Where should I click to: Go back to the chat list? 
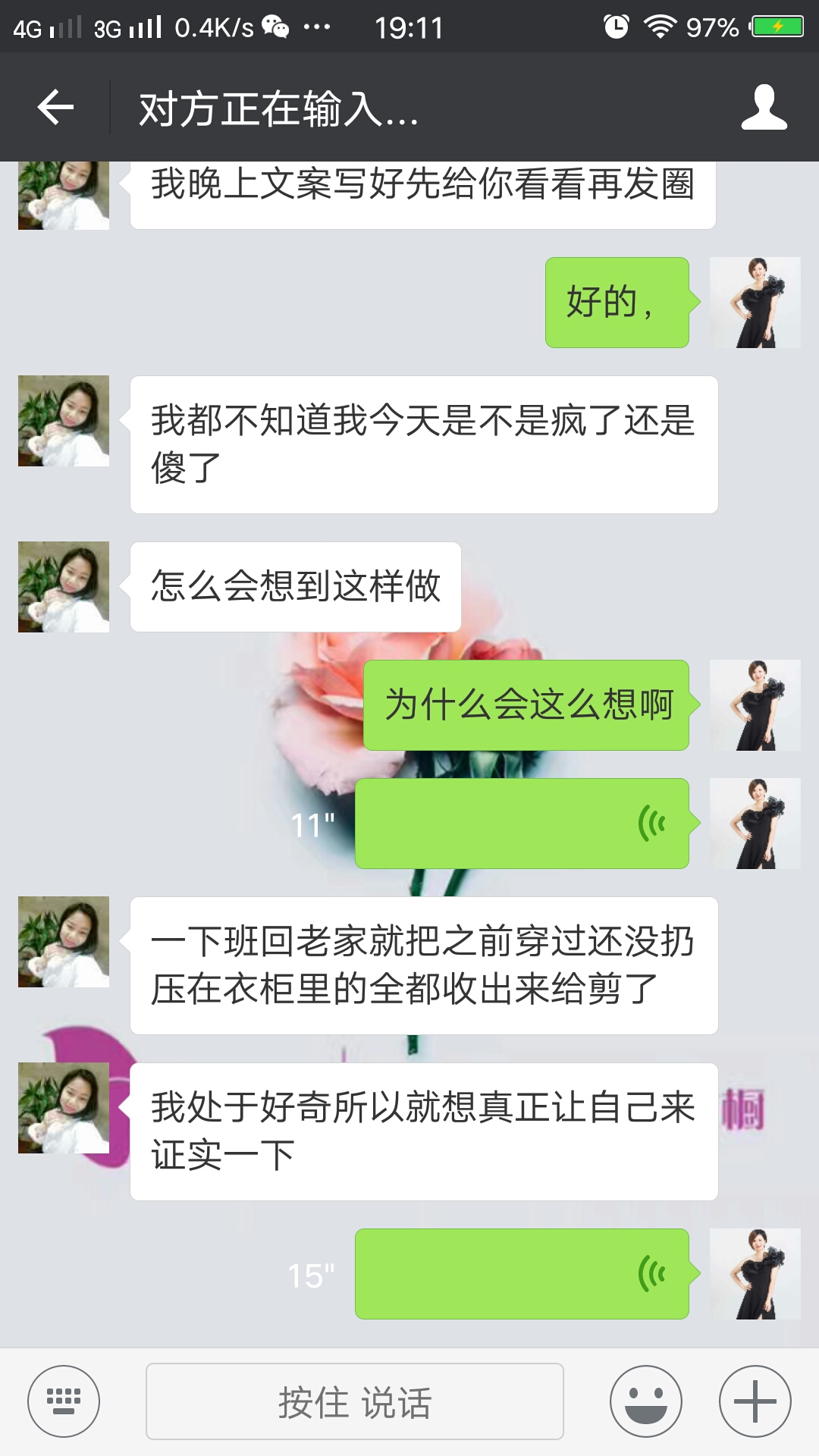point(55,107)
